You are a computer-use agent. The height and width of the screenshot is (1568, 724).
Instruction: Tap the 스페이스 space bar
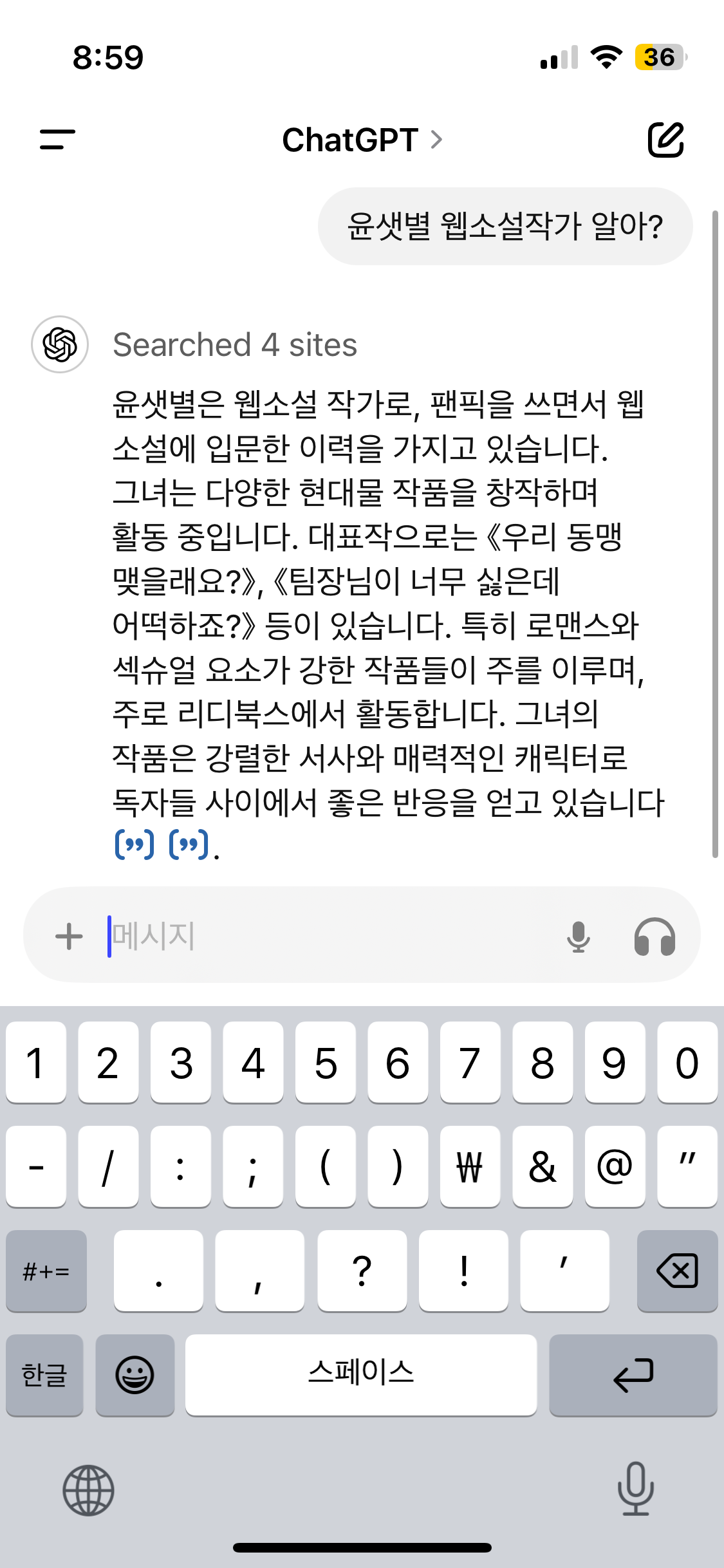tap(362, 1375)
